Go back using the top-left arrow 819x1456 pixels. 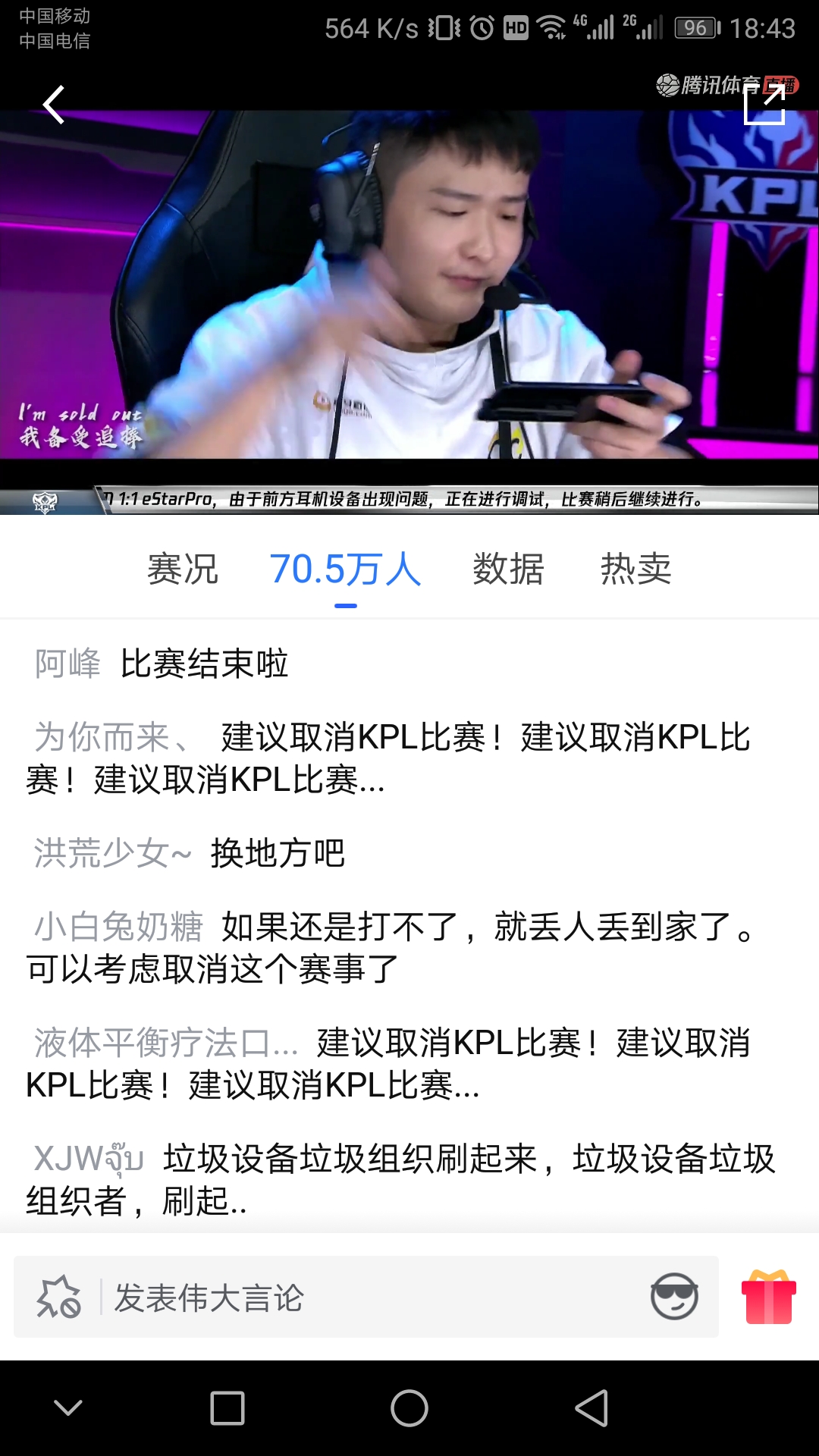tap(53, 105)
